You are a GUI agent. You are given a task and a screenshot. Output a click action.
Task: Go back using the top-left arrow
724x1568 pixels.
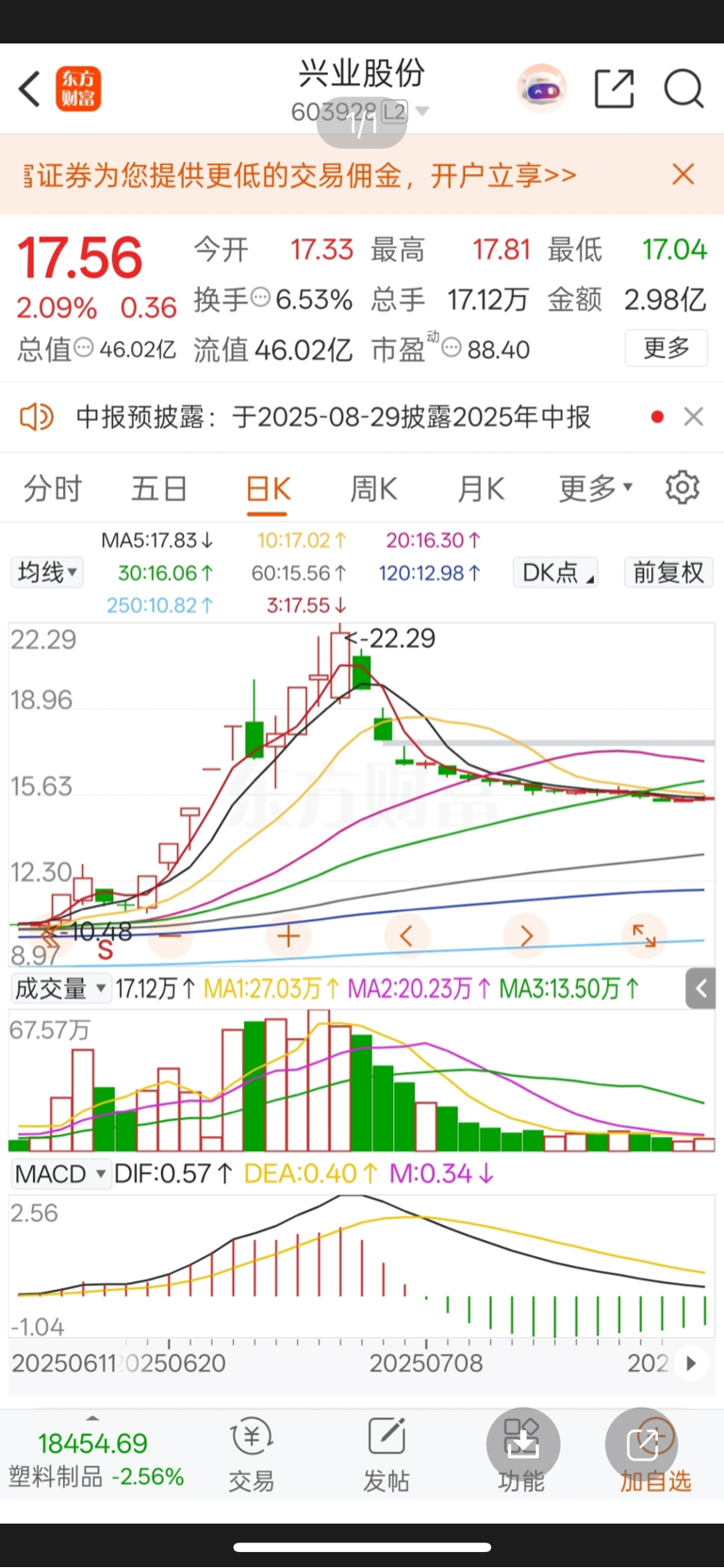click(30, 90)
